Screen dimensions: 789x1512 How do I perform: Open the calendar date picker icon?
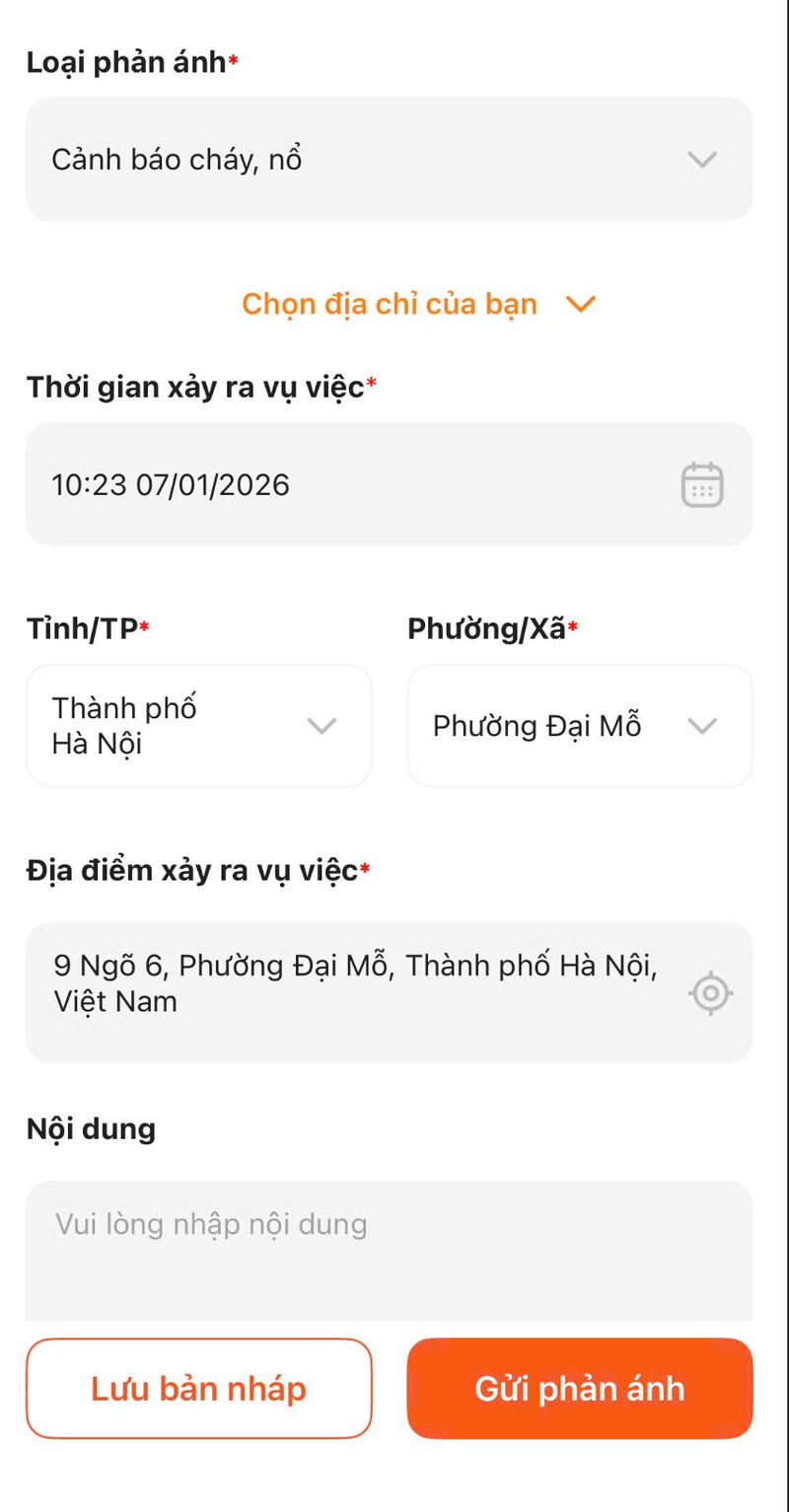pyautogui.click(x=702, y=484)
